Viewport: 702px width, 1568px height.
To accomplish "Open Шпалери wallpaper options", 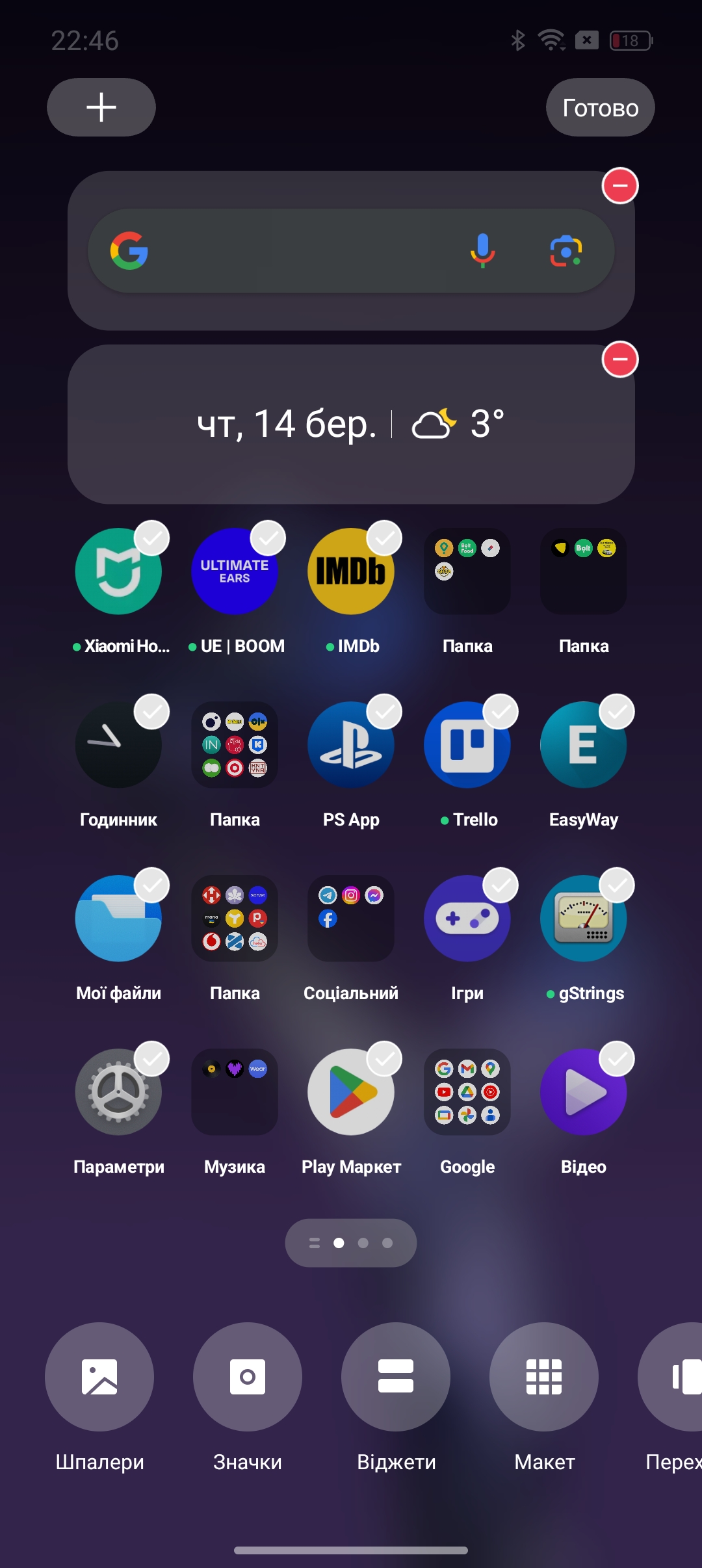I will pyautogui.click(x=99, y=1377).
